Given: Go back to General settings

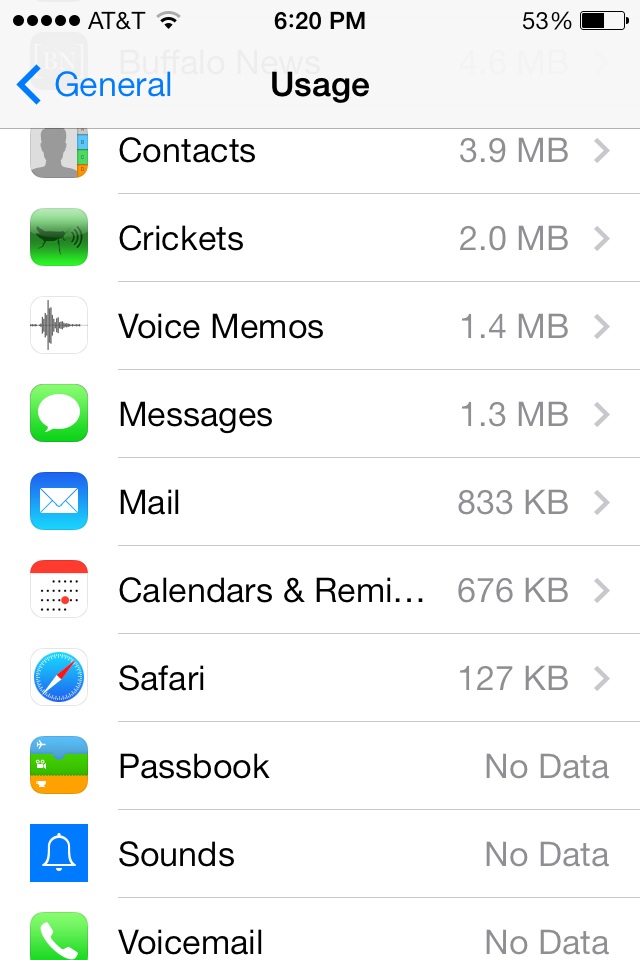Looking at the screenshot, I should [95, 85].
